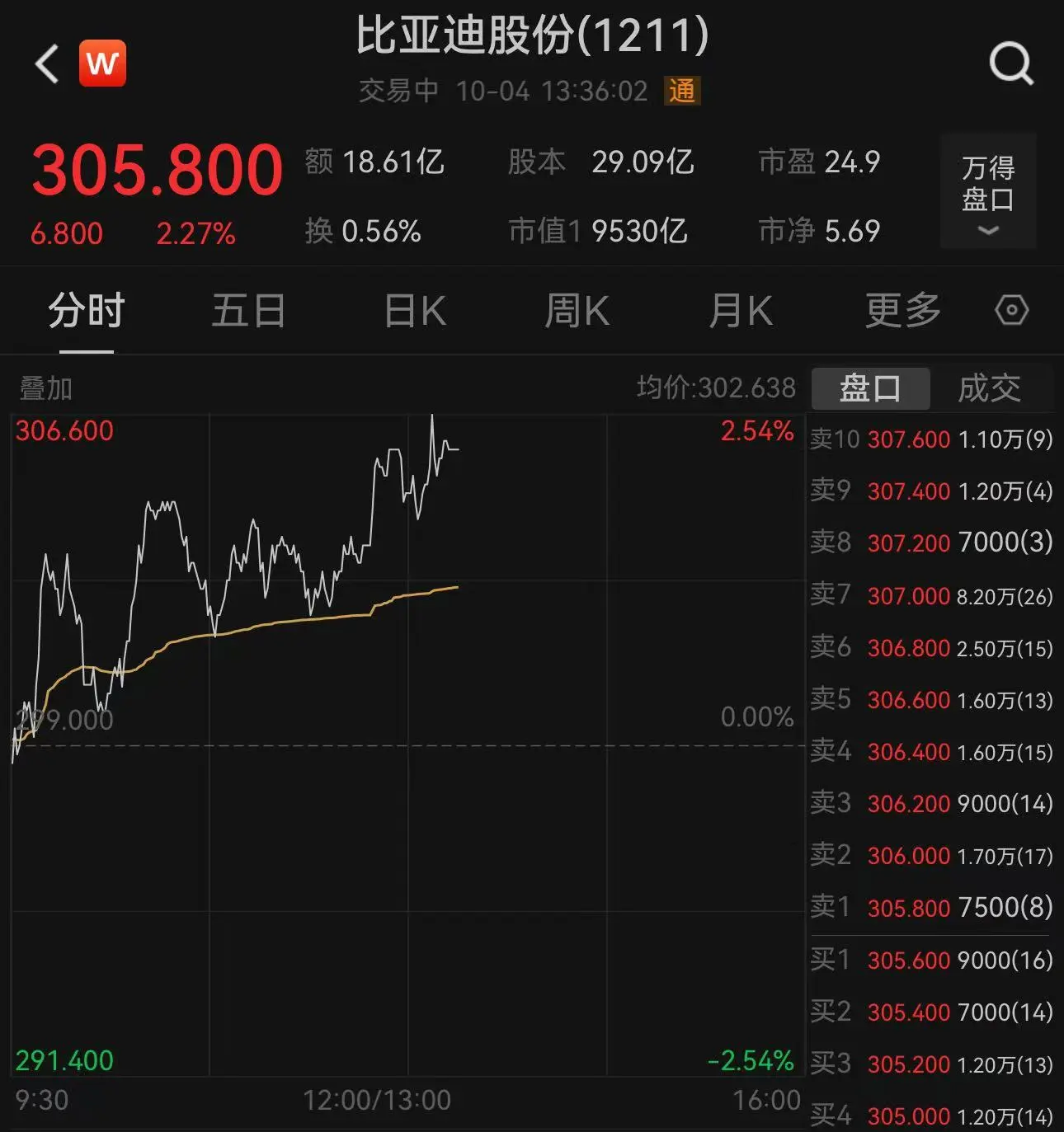Viewport: 1064px width, 1132px height.
Task: Select the 盘口 order book tab
Action: (x=870, y=388)
